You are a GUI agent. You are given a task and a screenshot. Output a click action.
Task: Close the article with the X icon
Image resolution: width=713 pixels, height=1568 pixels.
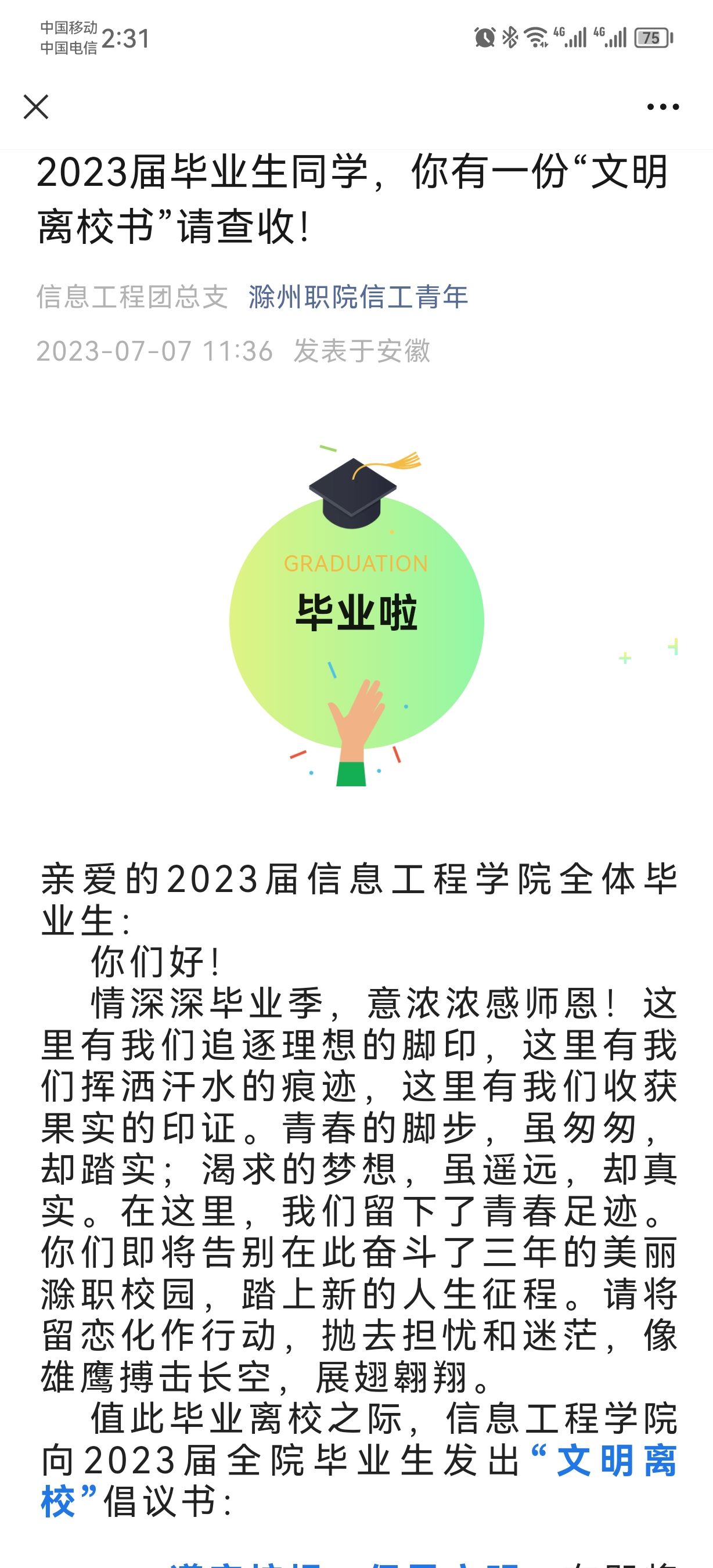36,107
